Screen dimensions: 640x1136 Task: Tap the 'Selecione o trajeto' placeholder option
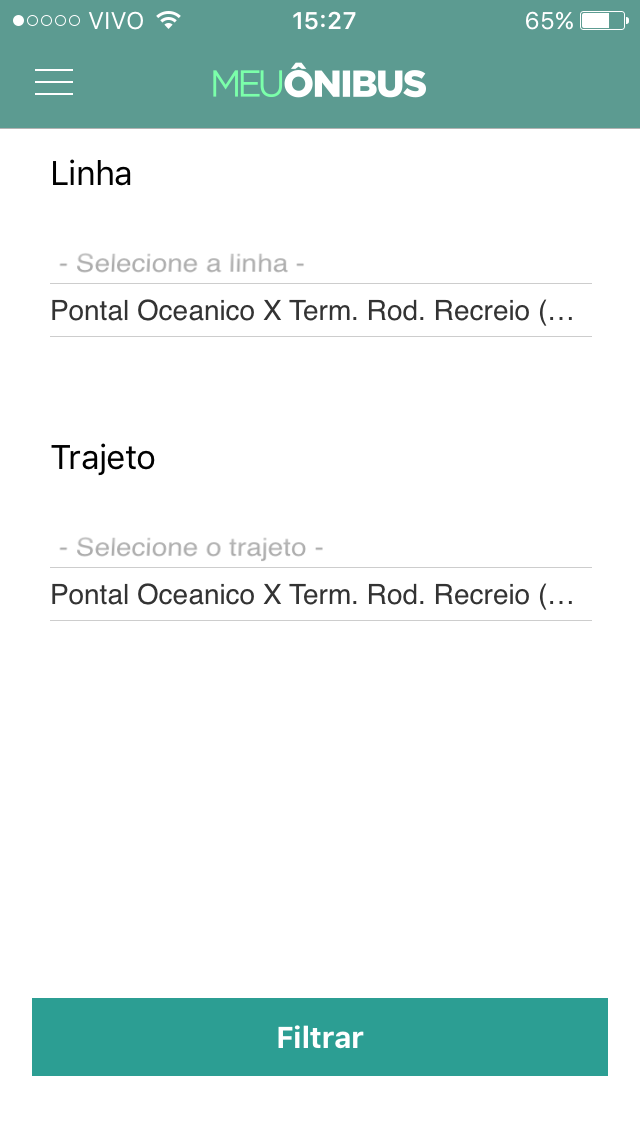click(x=320, y=547)
